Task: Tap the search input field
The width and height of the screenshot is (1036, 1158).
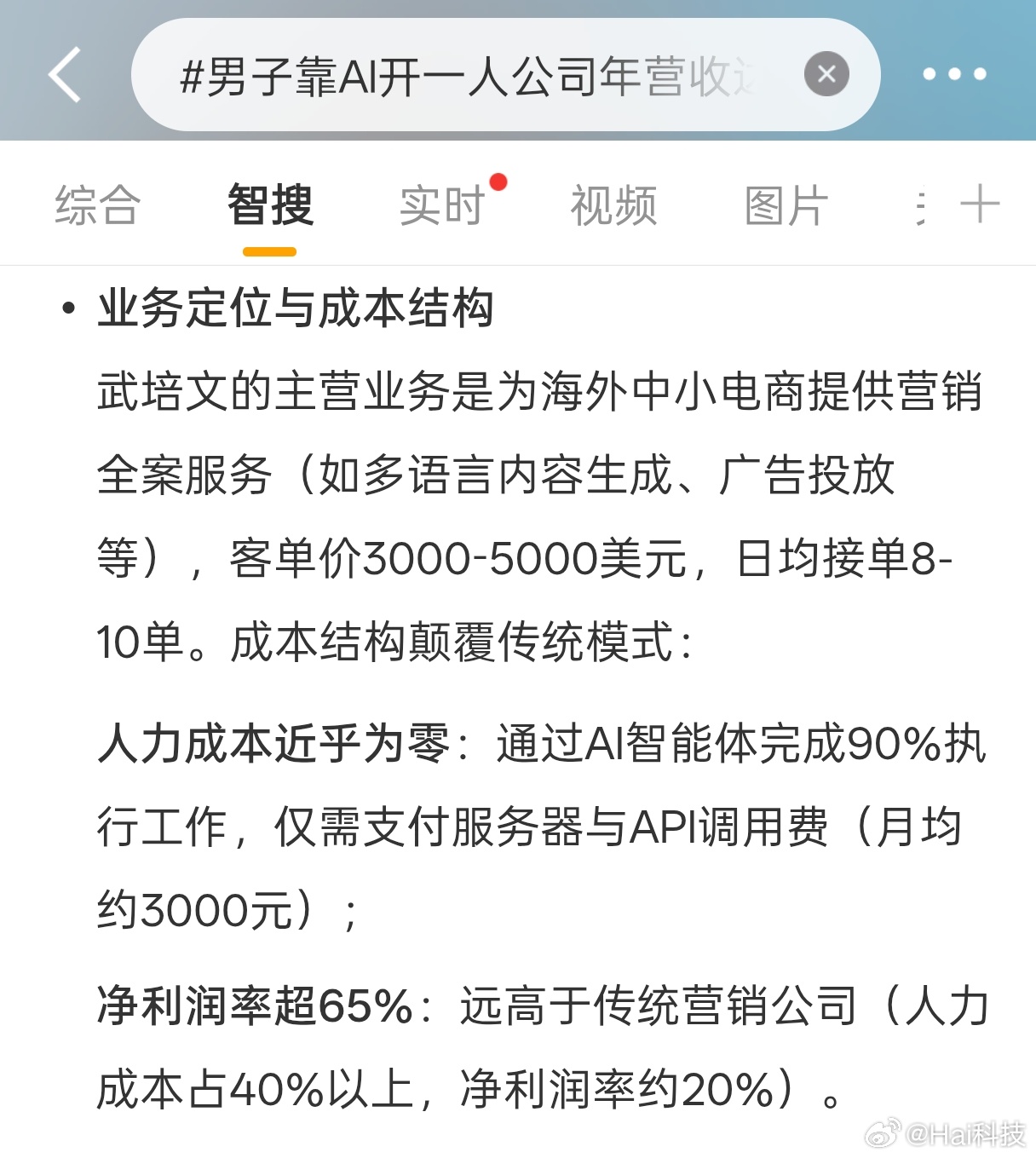Action: 477,74
